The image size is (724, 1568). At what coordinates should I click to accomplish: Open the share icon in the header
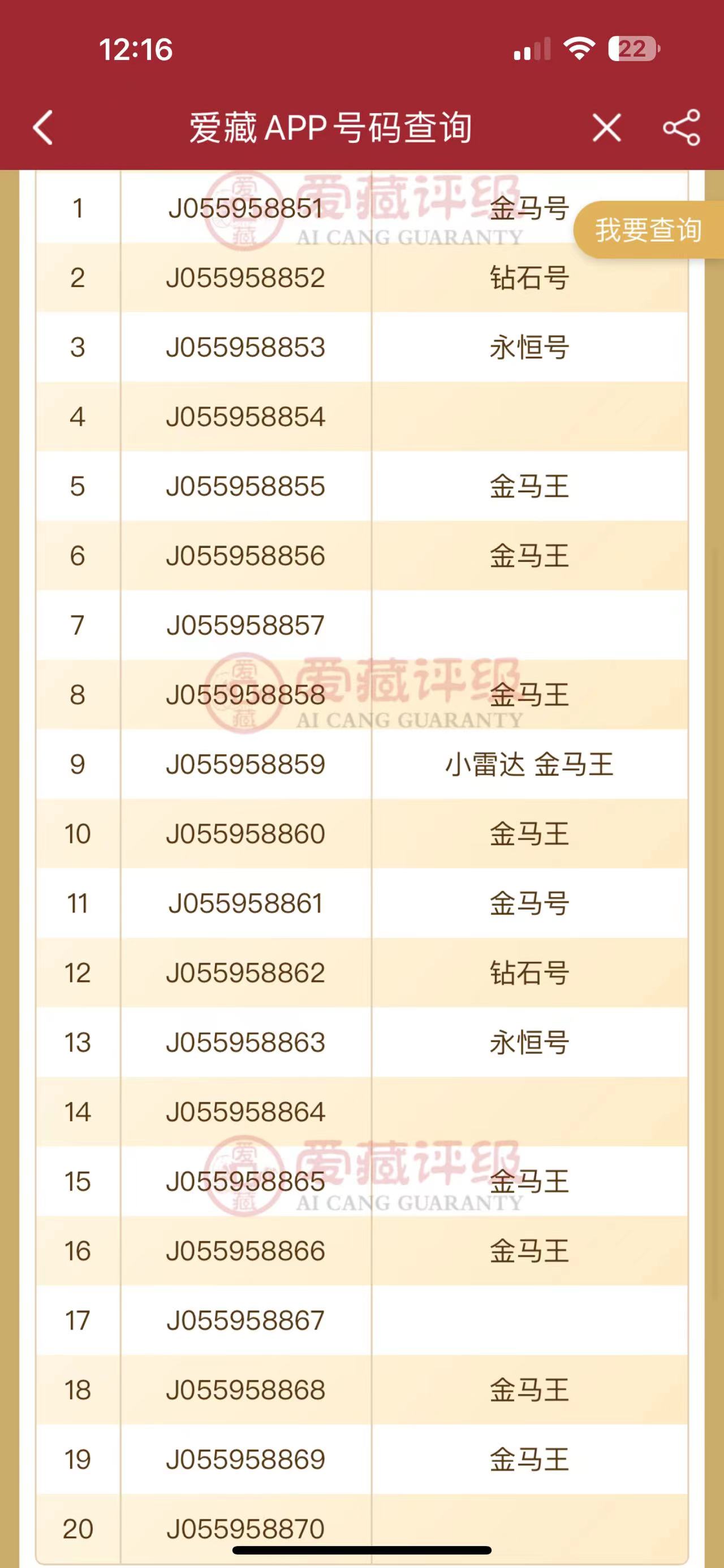682,128
